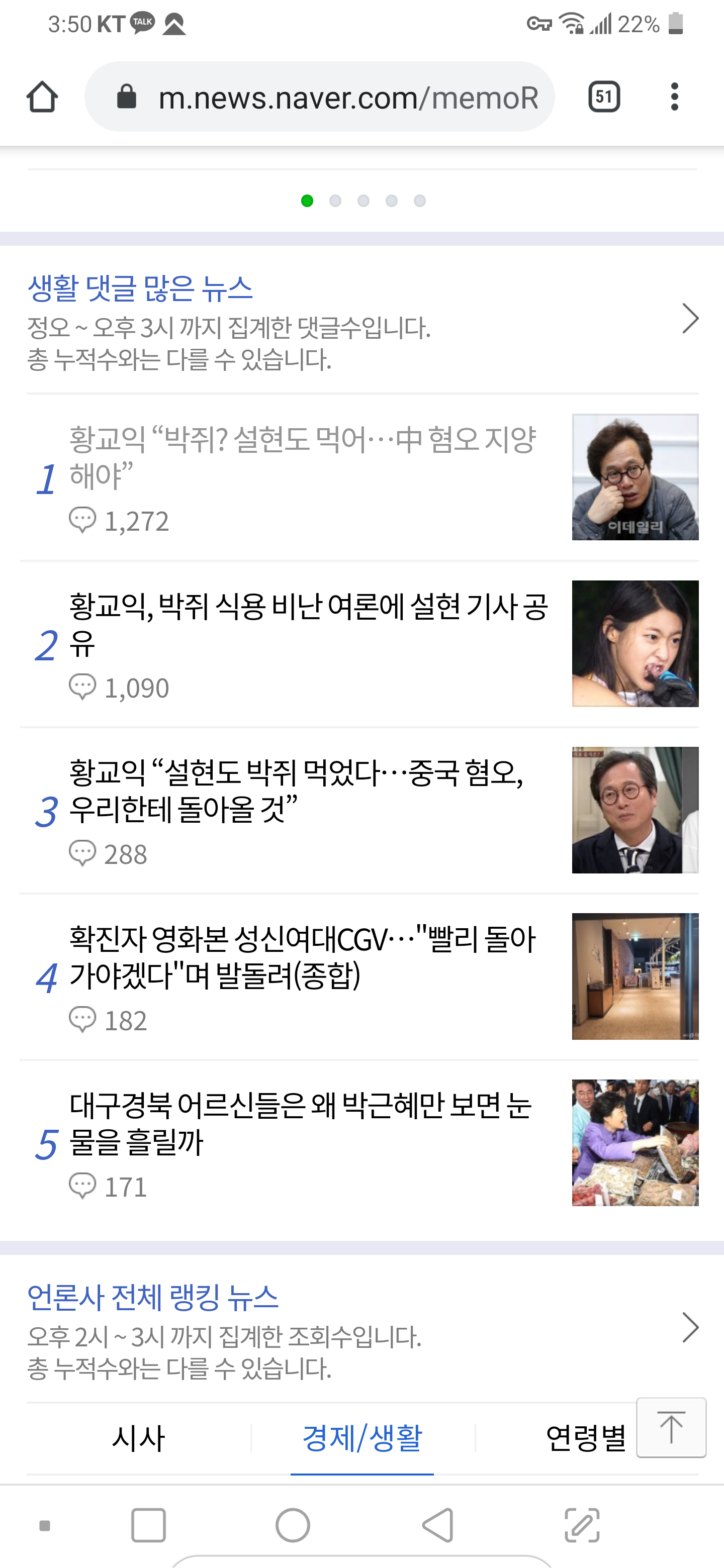Expand the 생활 댓글 많은 뉴스 section
The height and width of the screenshot is (1568, 724).
(689, 318)
